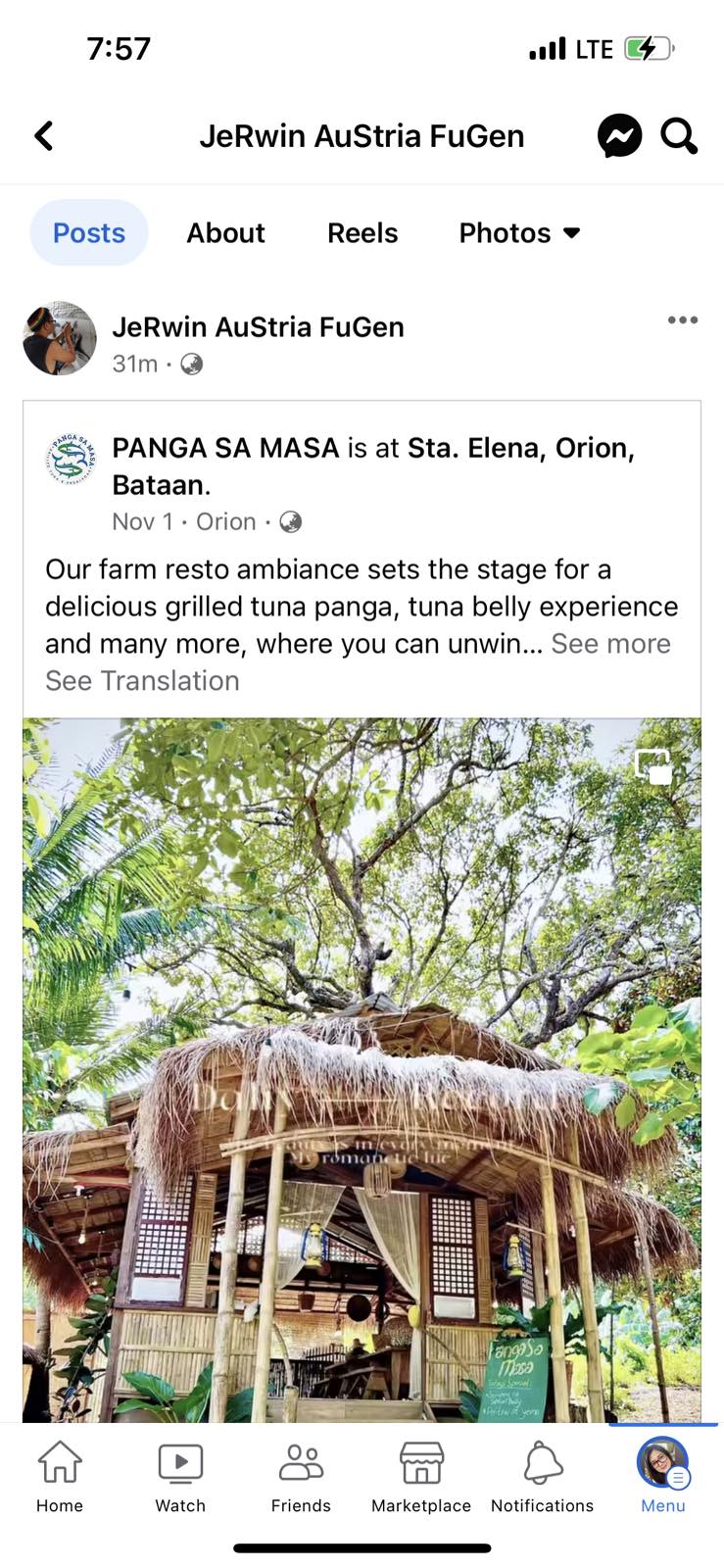724x1568 pixels.
Task: Check the Notifications tab
Action: pyautogui.click(x=542, y=1476)
